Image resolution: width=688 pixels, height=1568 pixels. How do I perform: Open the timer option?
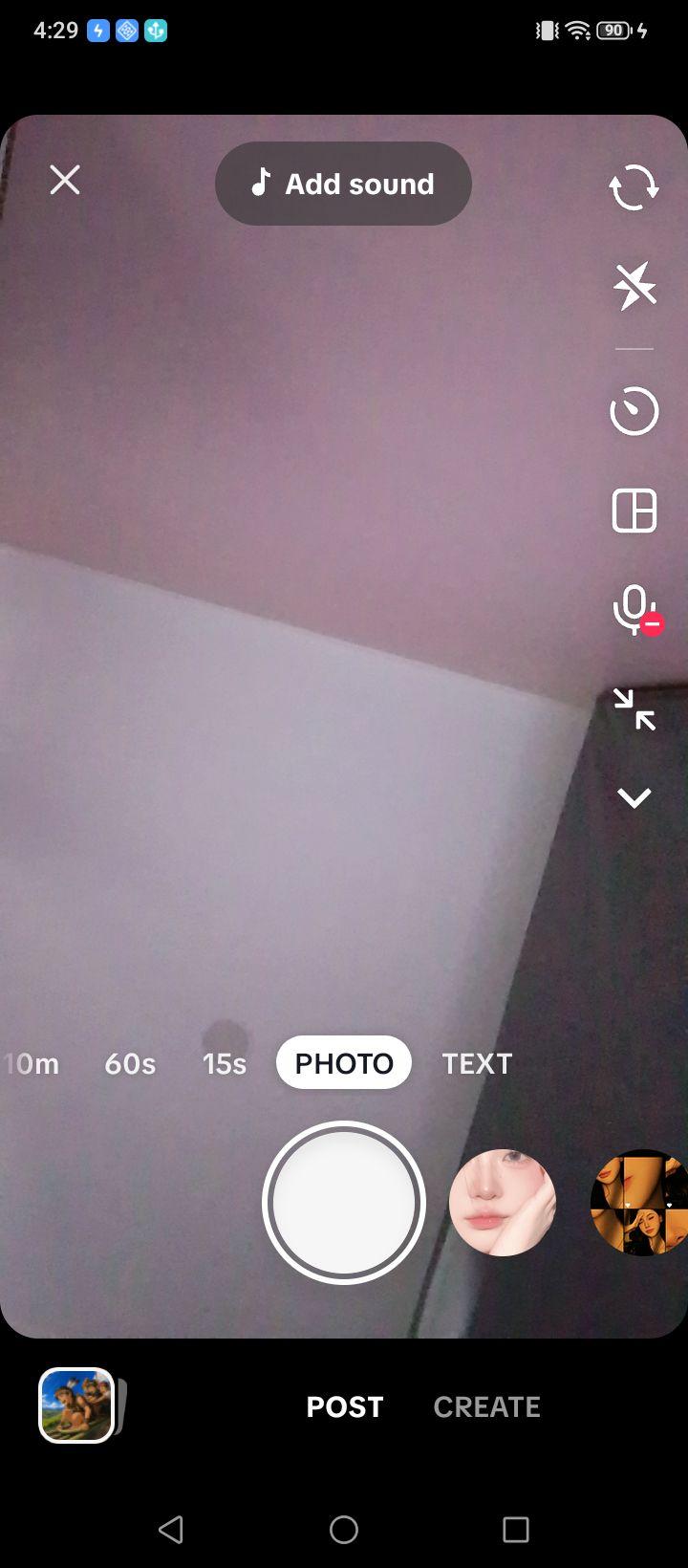(634, 411)
